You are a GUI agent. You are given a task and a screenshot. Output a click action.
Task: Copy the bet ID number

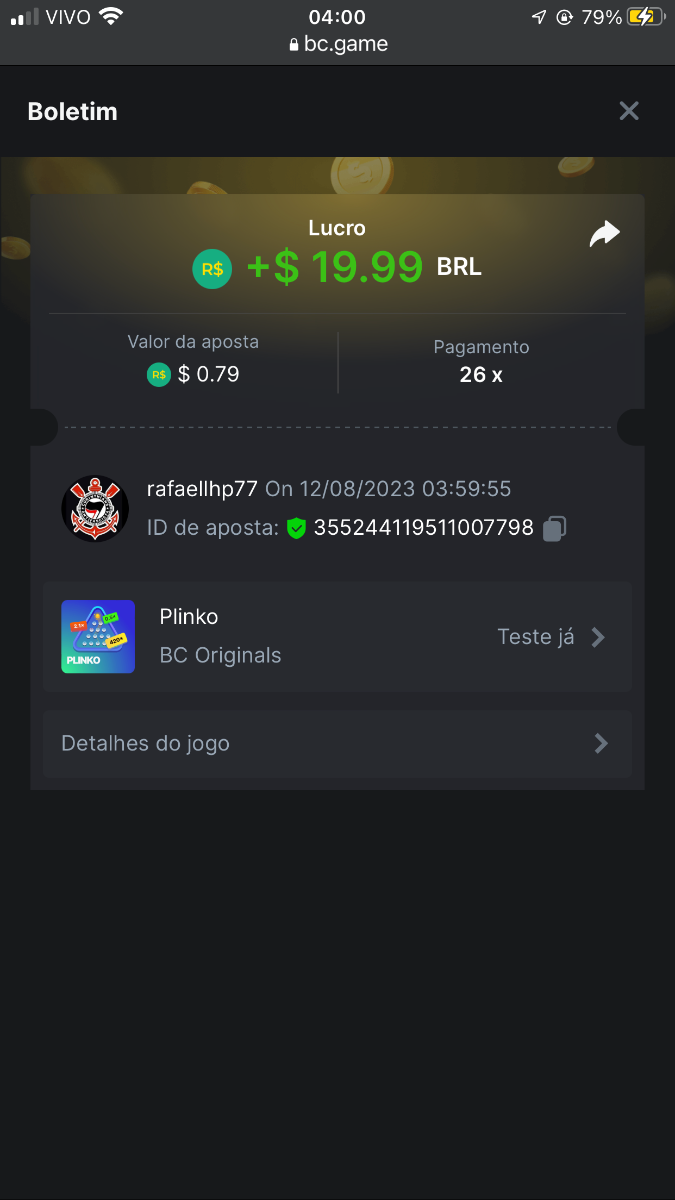(555, 528)
